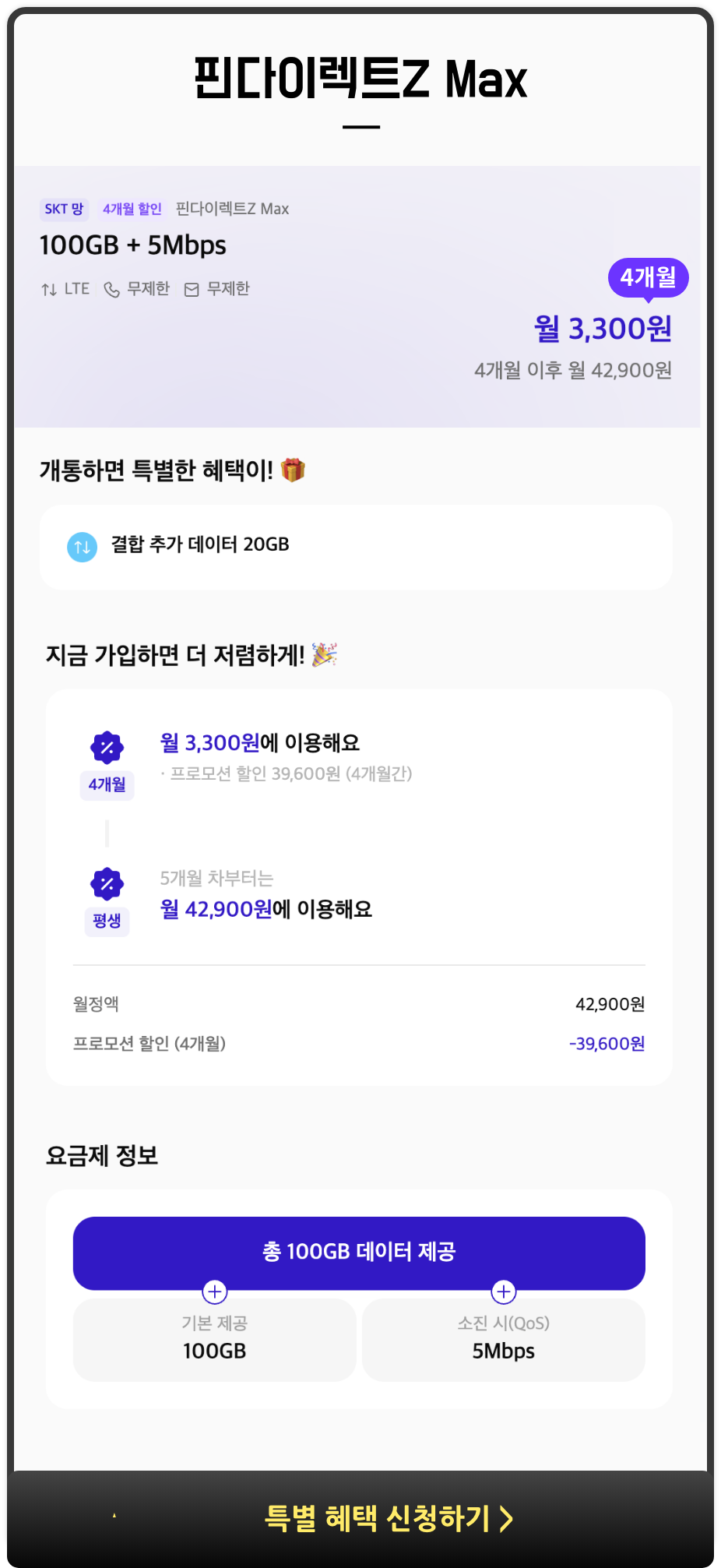The width and height of the screenshot is (721, 1568).
Task: Select the 핀다이렉트Z Max plan title
Action: [360, 79]
